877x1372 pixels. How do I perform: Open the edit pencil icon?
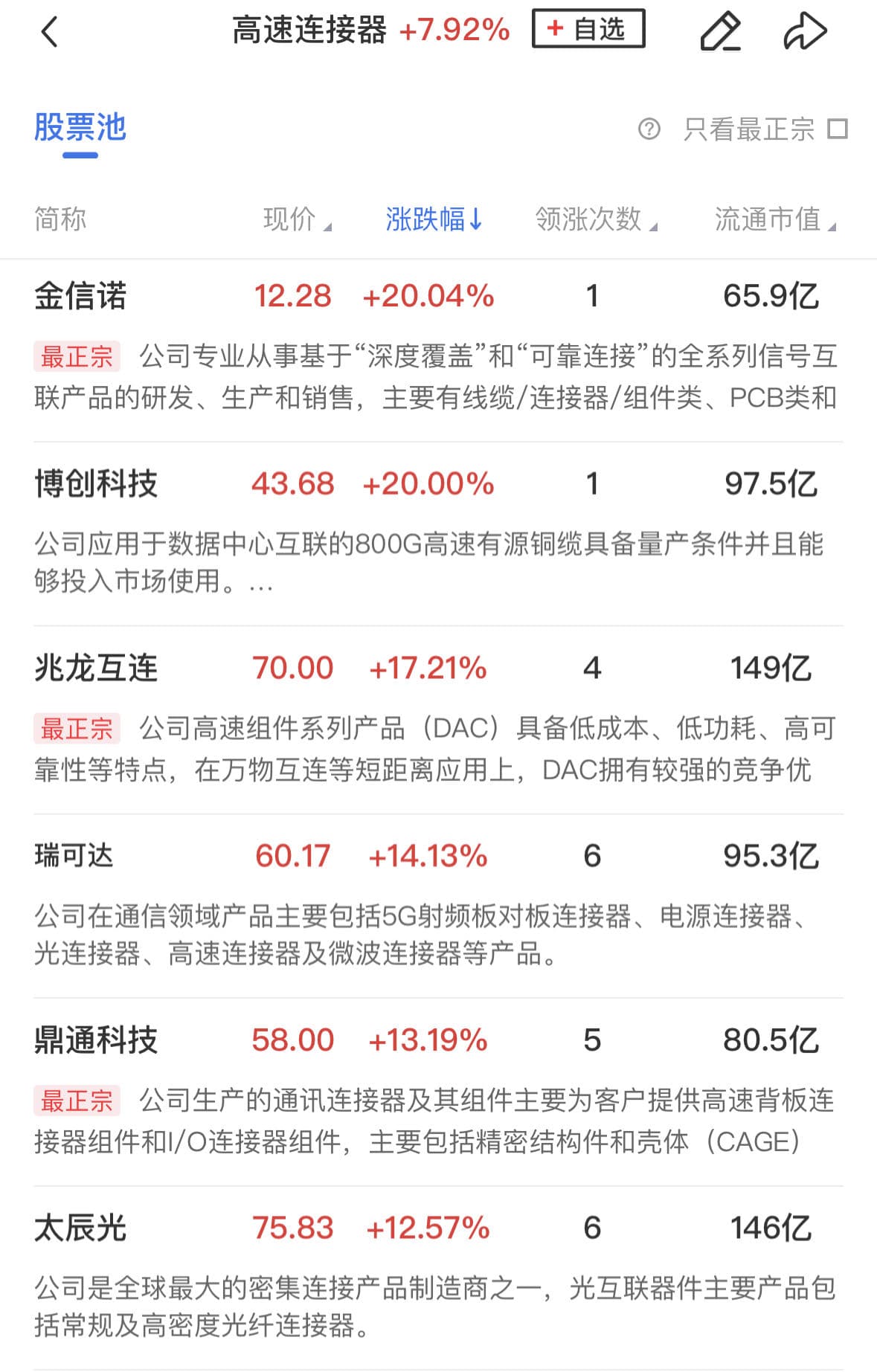click(x=720, y=32)
